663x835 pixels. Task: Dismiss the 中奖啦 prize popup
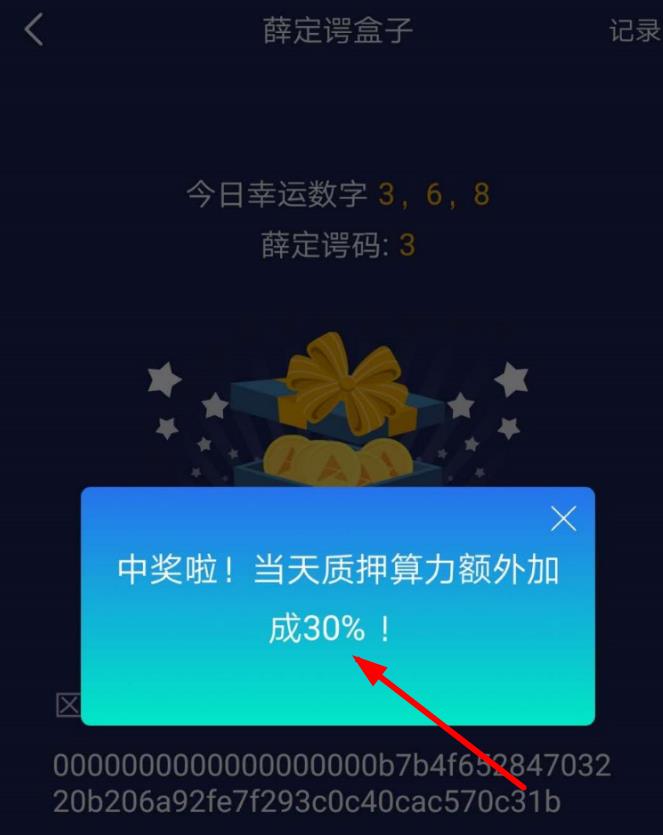pos(564,518)
